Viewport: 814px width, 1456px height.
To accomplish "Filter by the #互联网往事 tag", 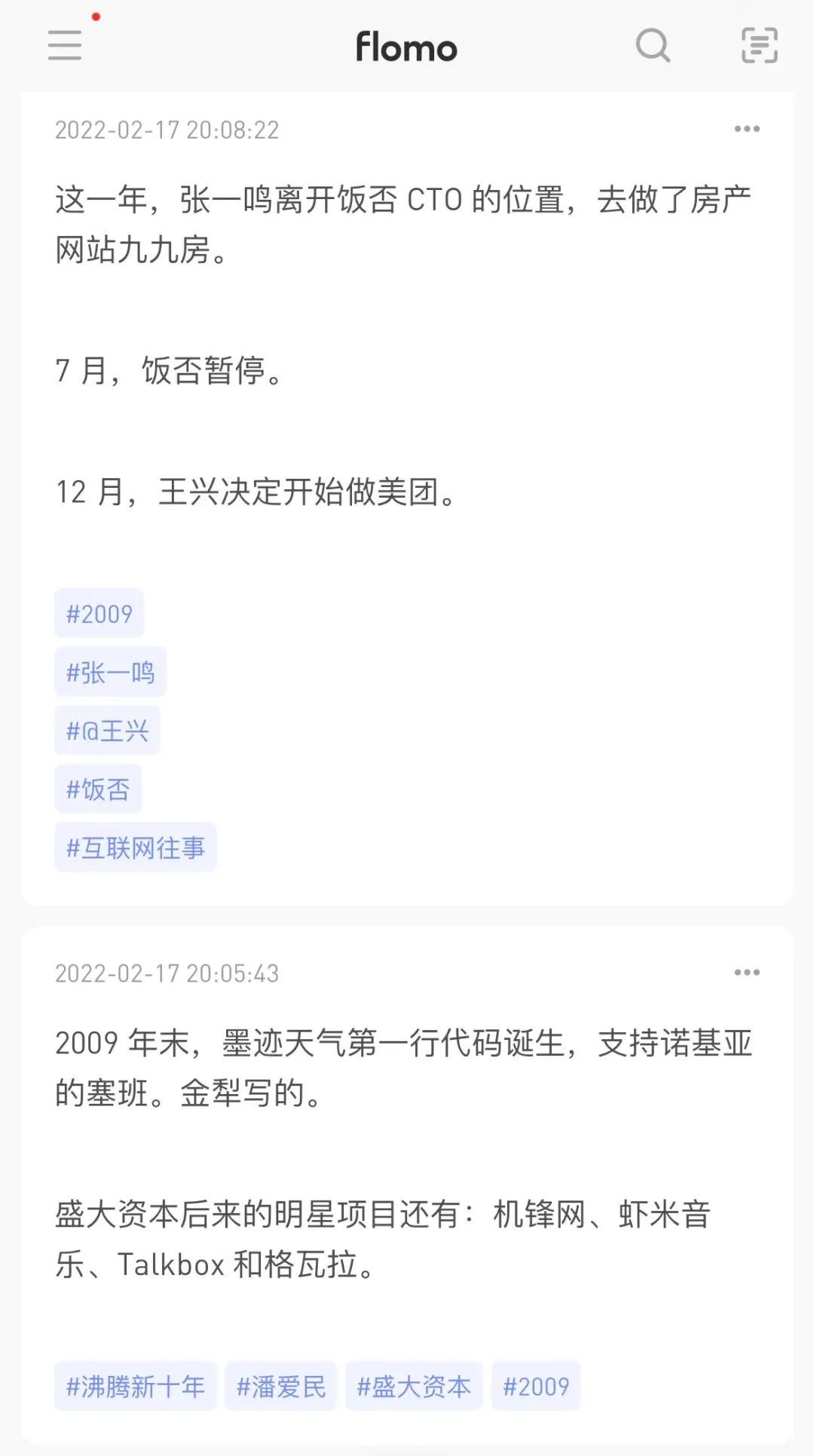I will click(135, 848).
